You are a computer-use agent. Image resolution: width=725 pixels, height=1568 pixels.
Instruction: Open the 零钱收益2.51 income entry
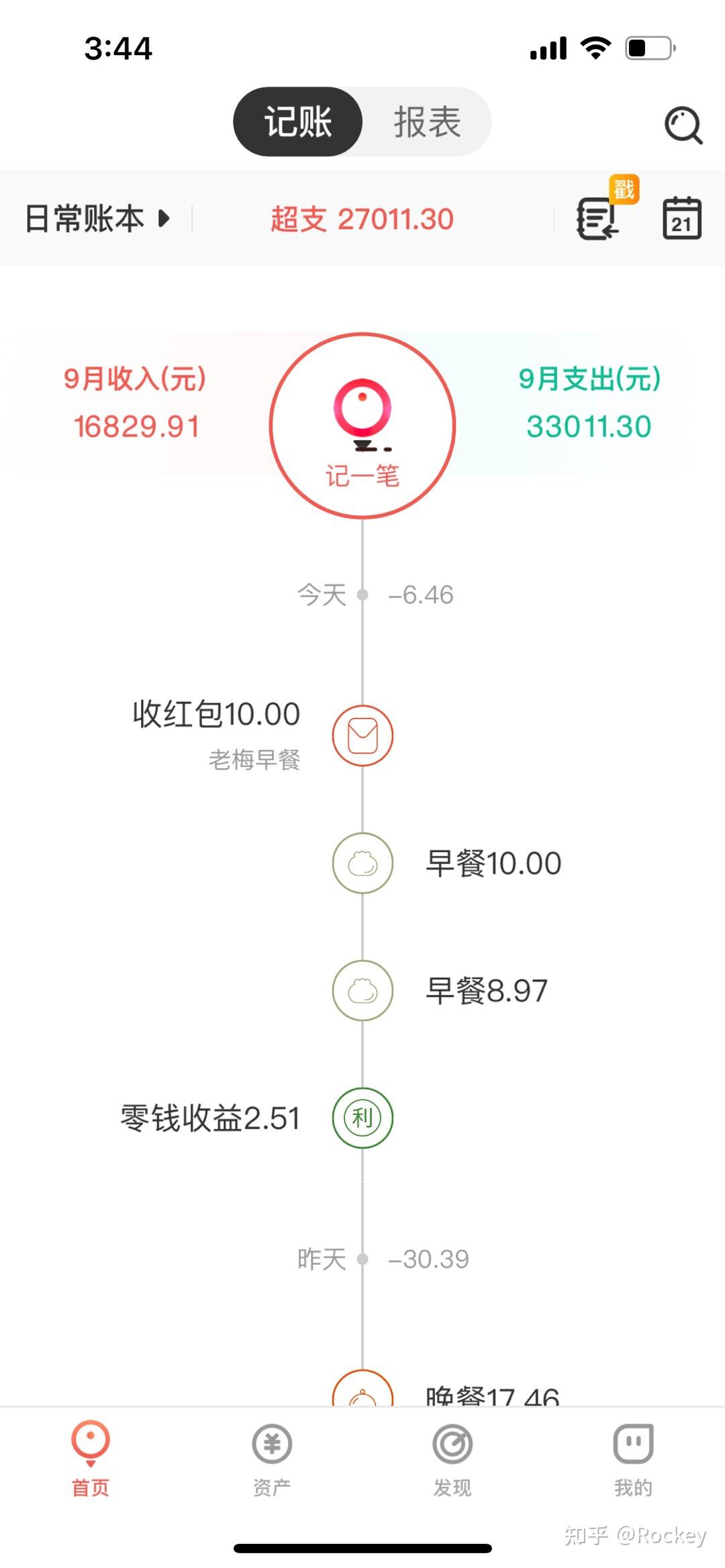(210, 1118)
